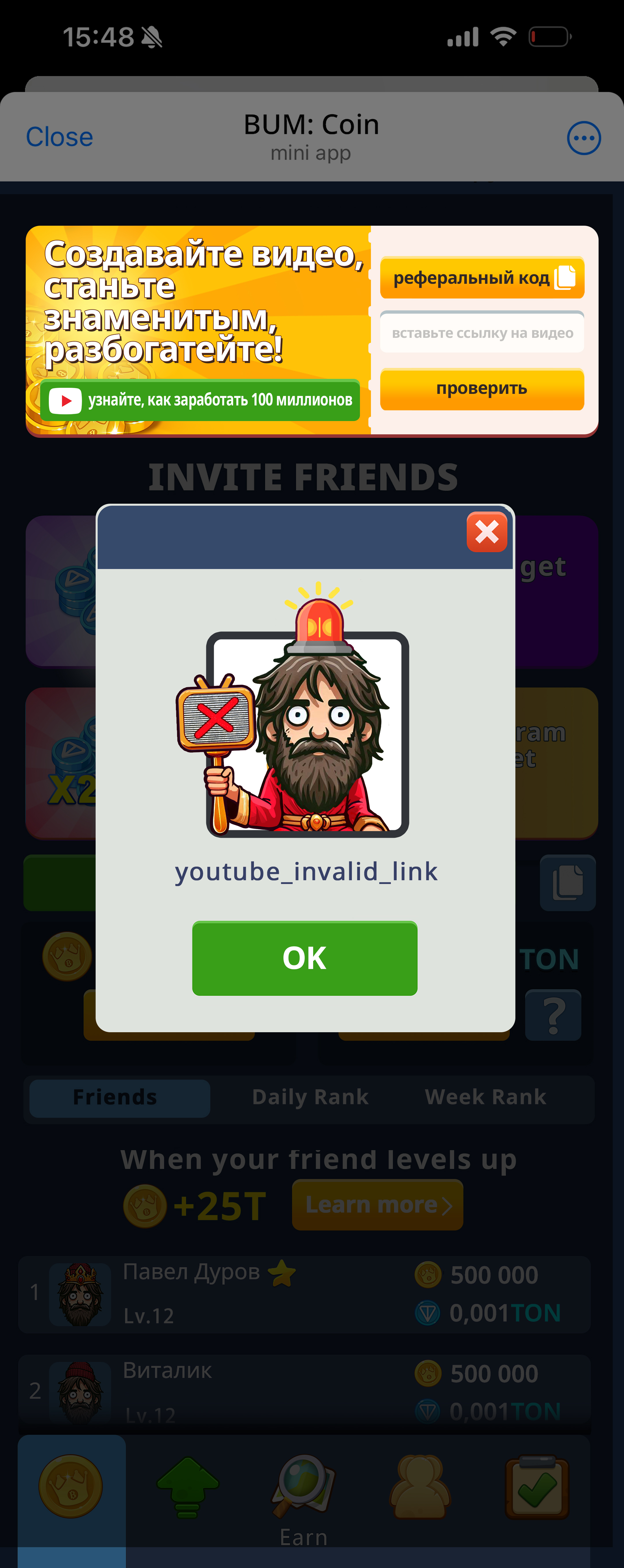This screenshot has width=624, height=1568.
Task: Open the mini app options menu
Action: click(x=583, y=138)
